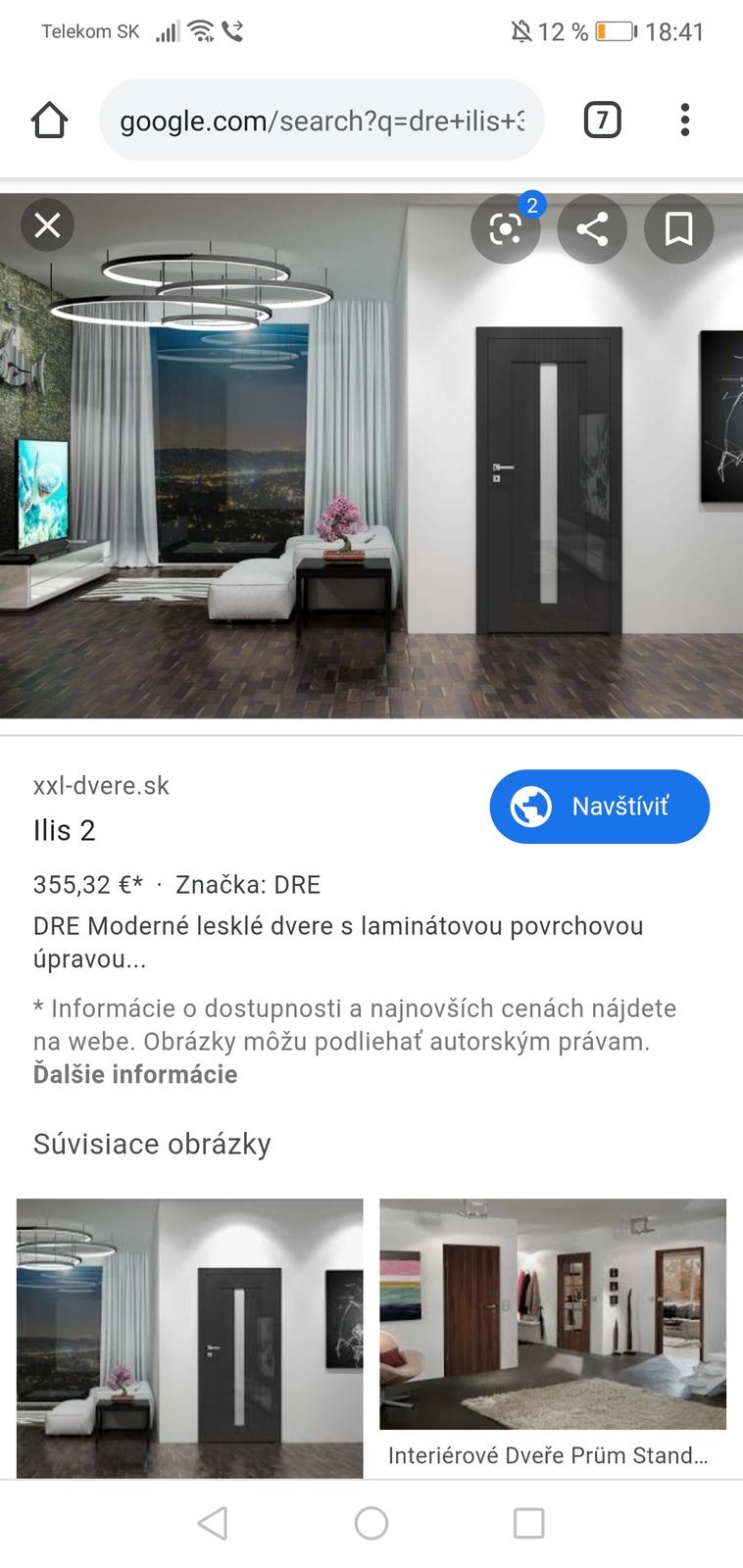This screenshot has width=743, height=1568.
Task: Tap the google.com address bar
Action: [322, 121]
